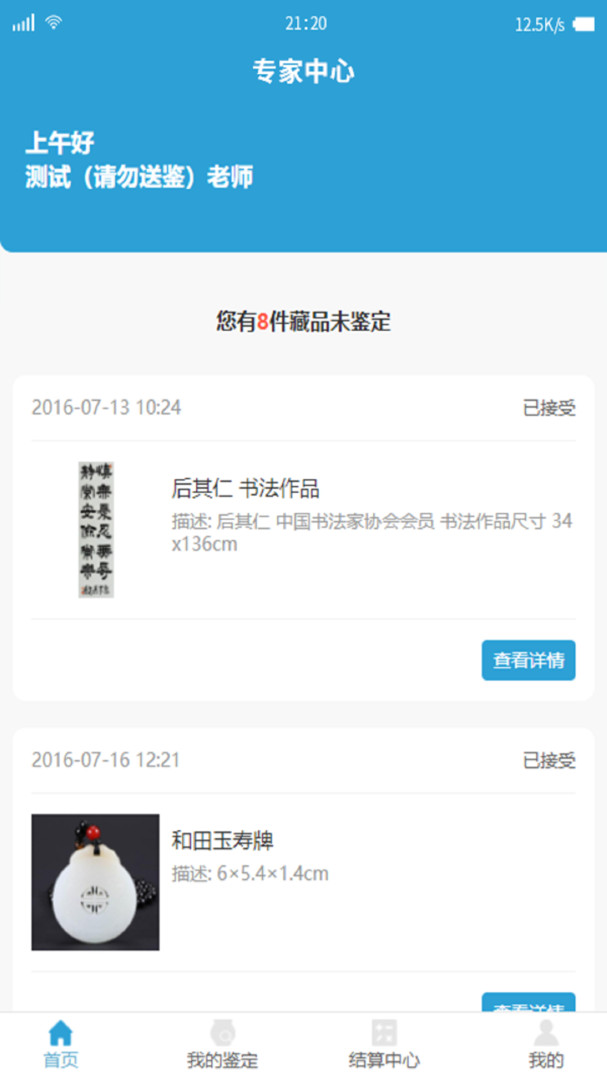Open the 后其仁 书法作品 card
This screenshot has height=1080, width=607.
tap(302, 529)
